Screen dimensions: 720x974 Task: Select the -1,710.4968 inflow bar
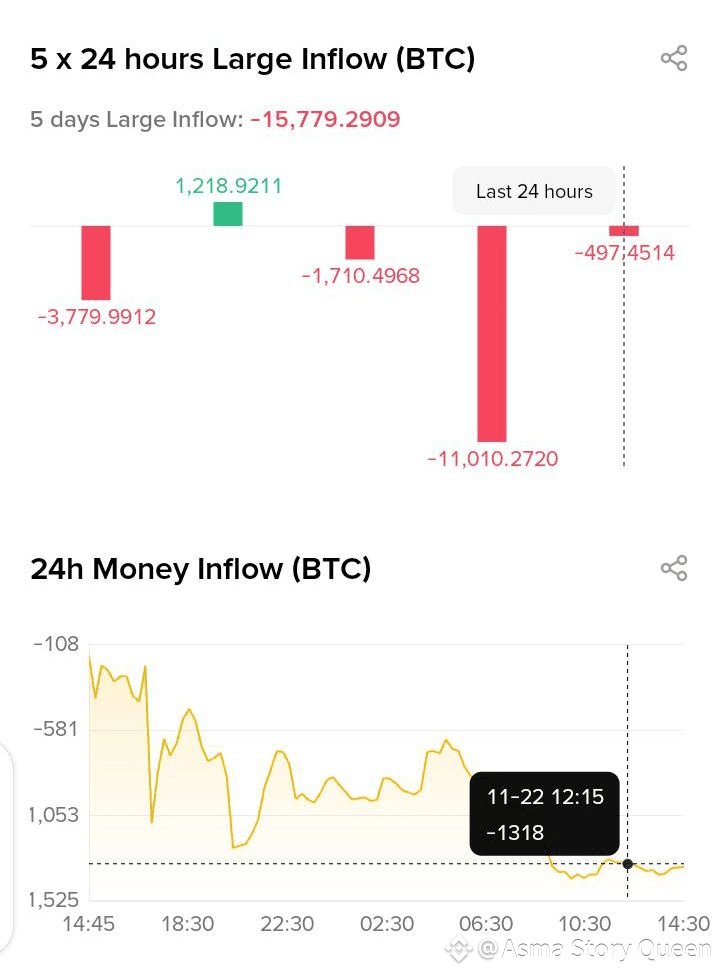(360, 242)
